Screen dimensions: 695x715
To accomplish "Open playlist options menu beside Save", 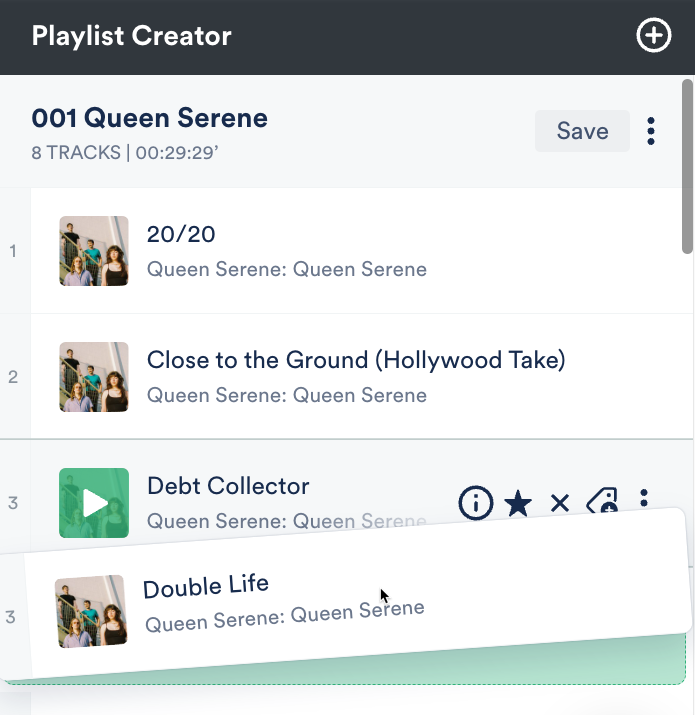I will 651,131.
